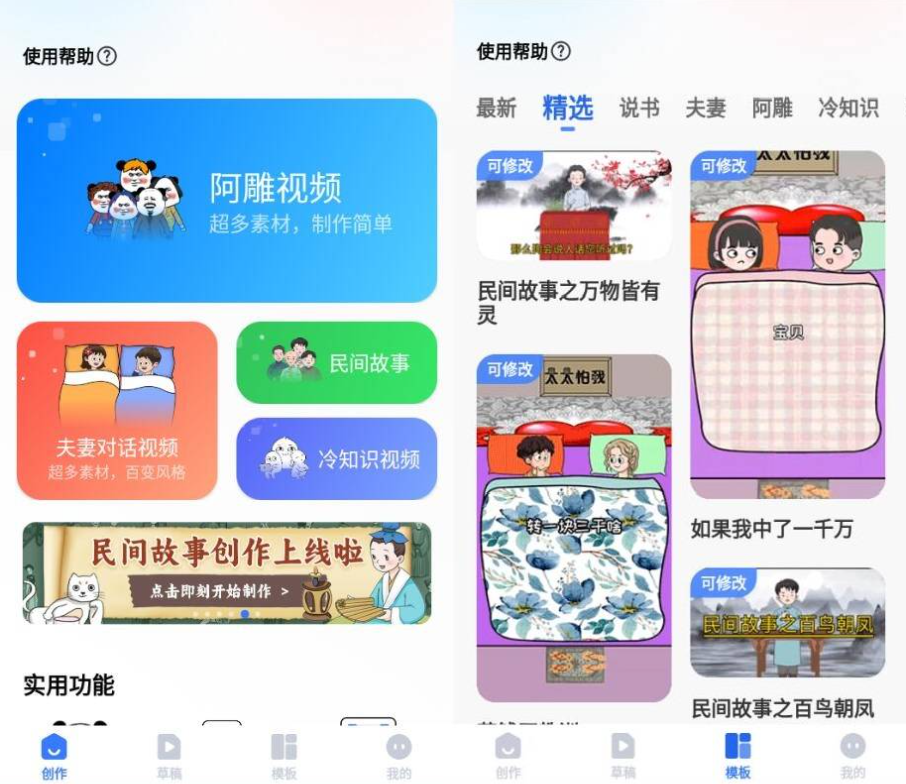Switch to the 阿雕 tab

point(772,108)
